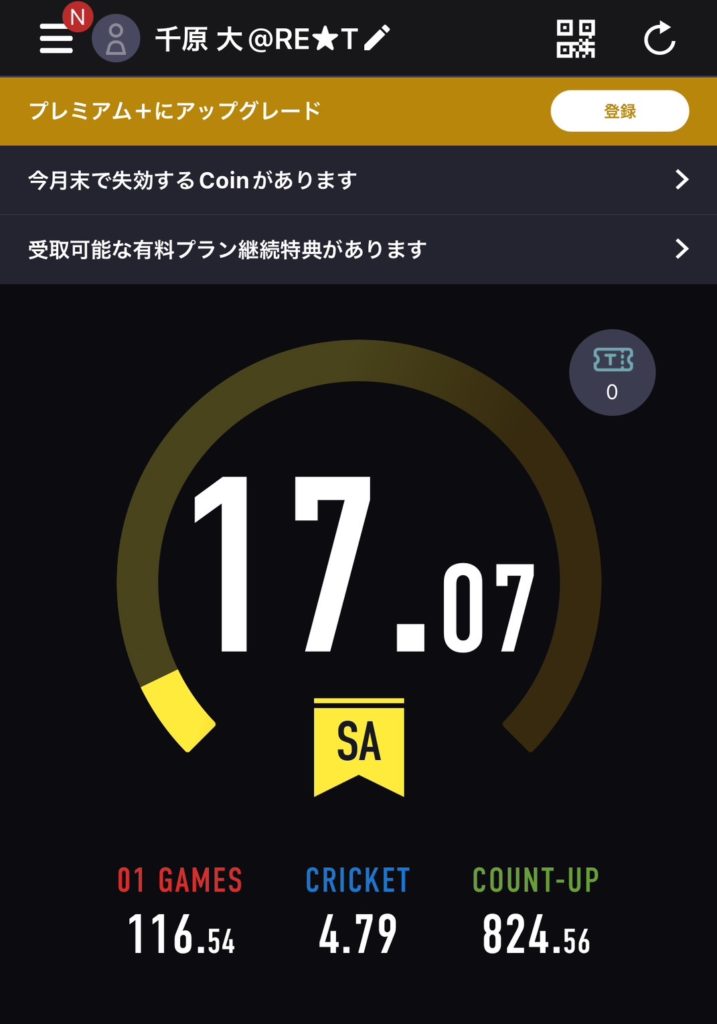Edit the player name with pencil icon
This screenshot has height=1024, width=717.
(377, 38)
